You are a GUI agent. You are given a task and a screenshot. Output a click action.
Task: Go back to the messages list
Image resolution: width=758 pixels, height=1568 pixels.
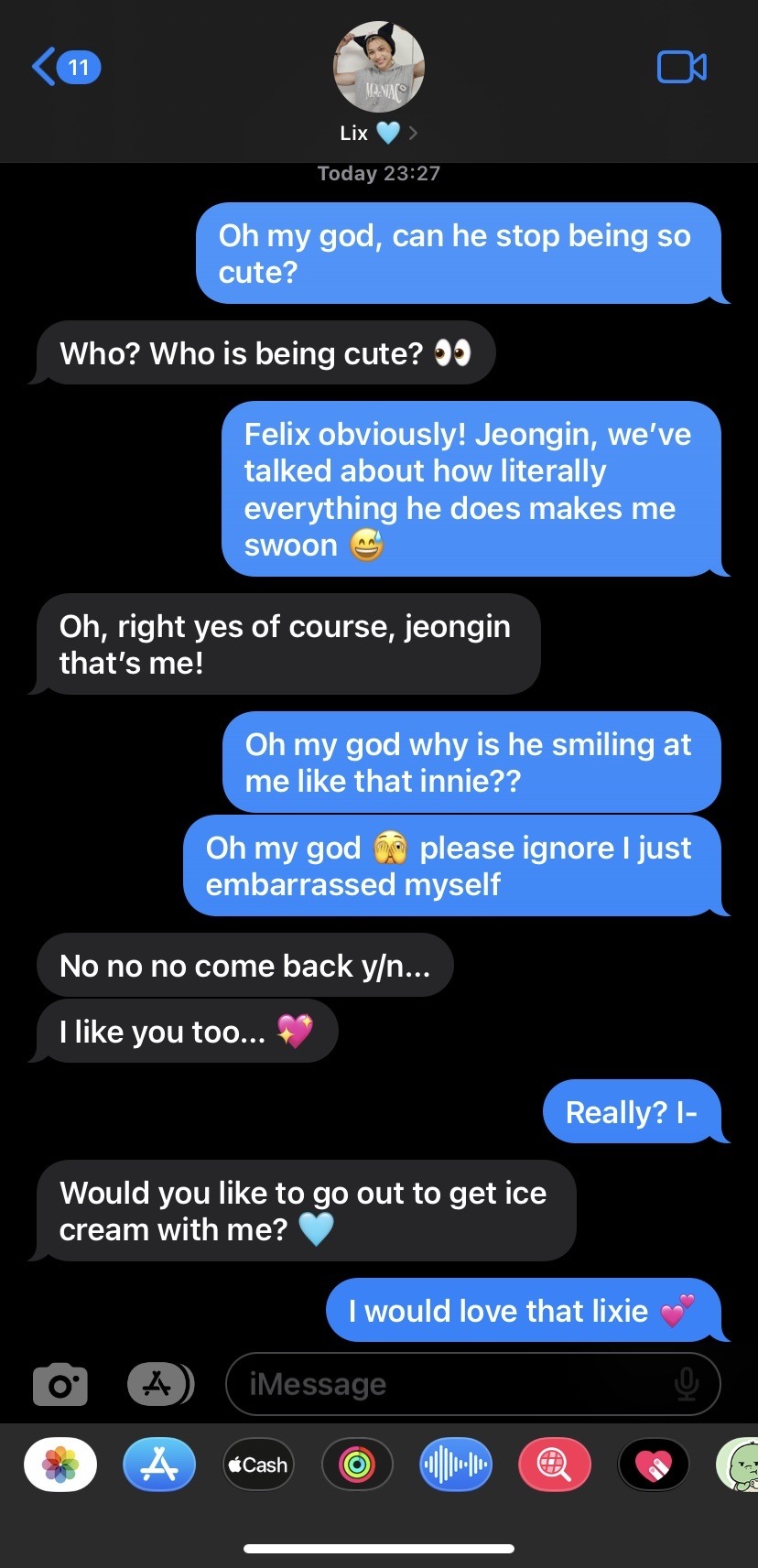click(x=64, y=67)
